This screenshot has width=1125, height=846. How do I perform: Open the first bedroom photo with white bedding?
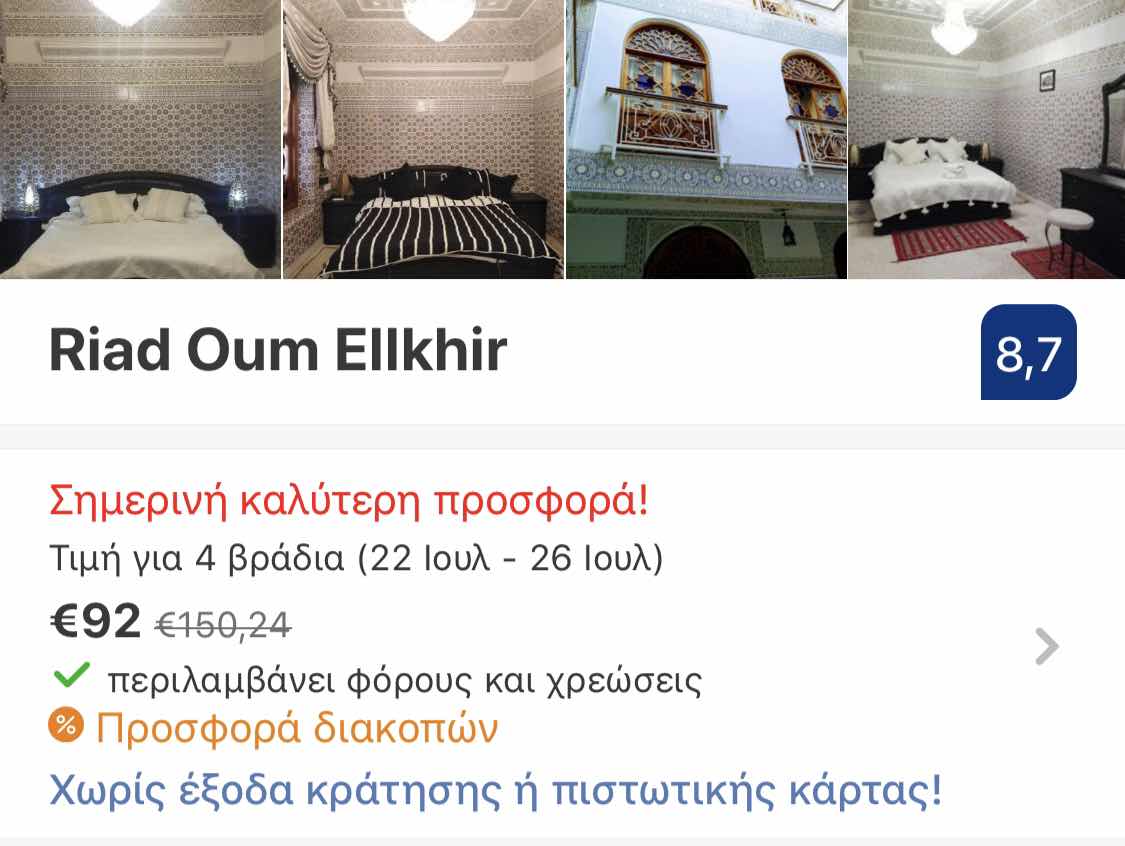click(140, 139)
